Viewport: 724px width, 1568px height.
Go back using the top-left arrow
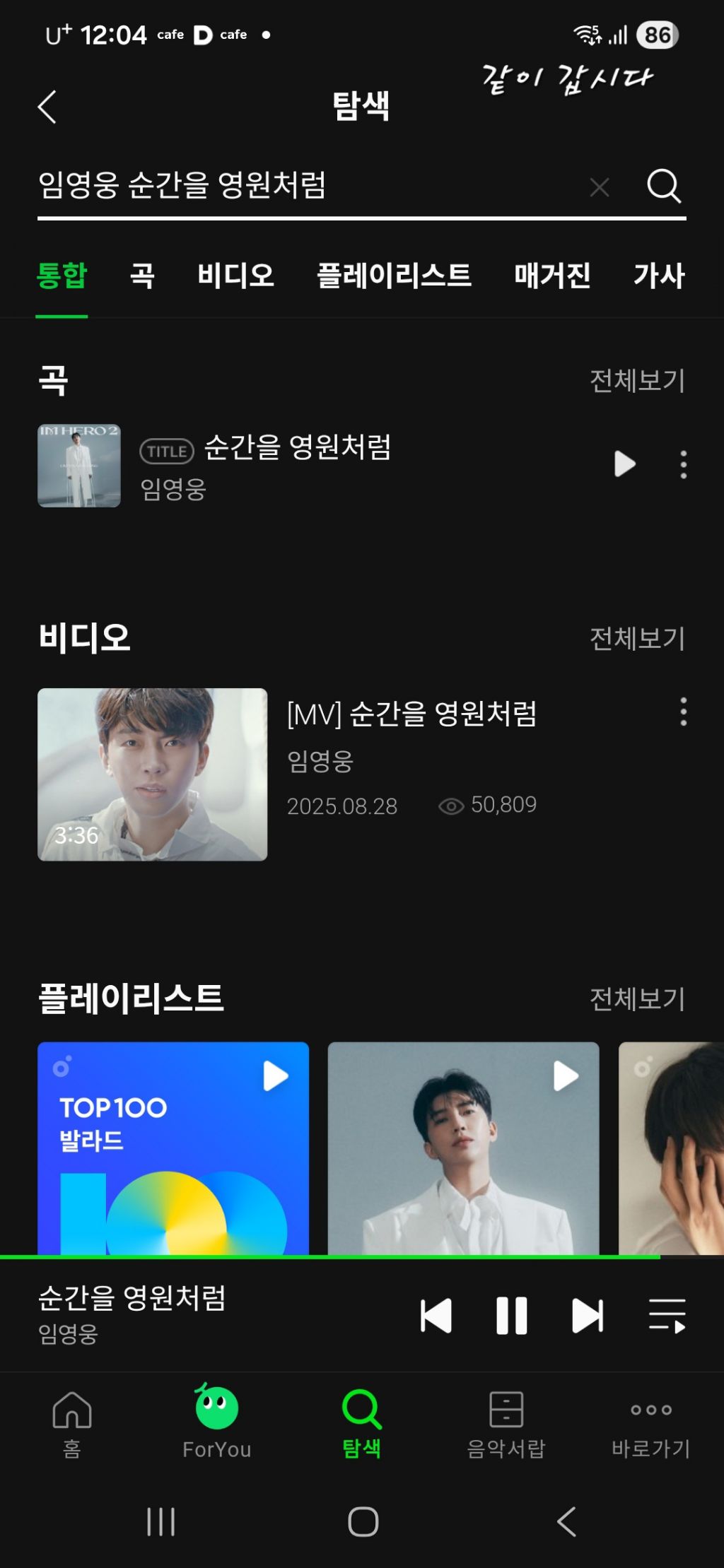(47, 107)
